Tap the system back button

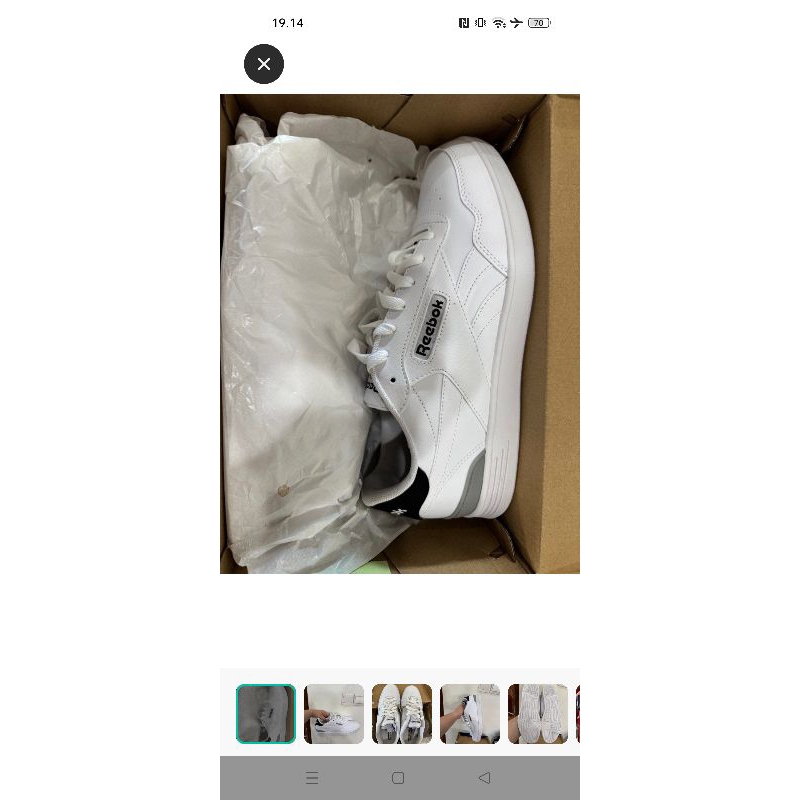484,778
